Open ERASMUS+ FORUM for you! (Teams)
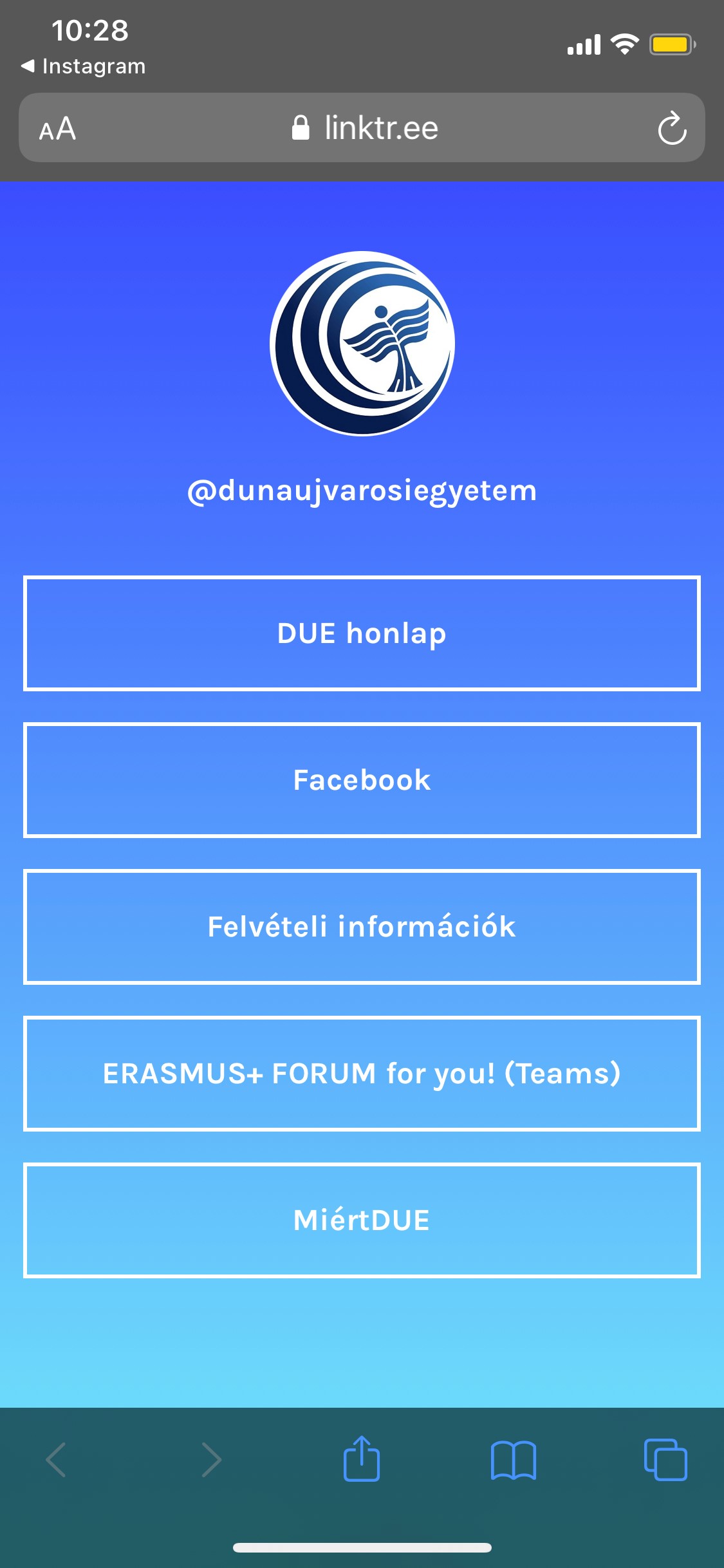This screenshot has height=1568, width=724. [362, 1074]
